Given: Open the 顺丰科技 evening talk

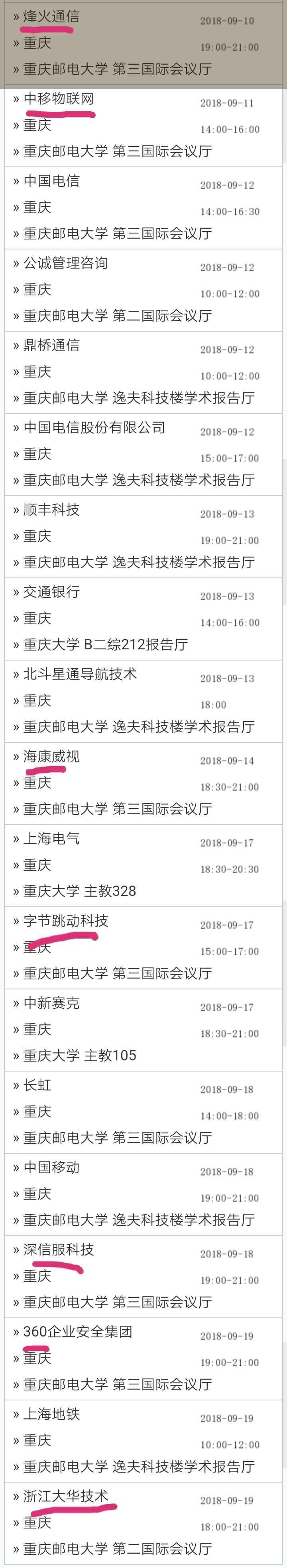Looking at the screenshot, I should 51,510.
